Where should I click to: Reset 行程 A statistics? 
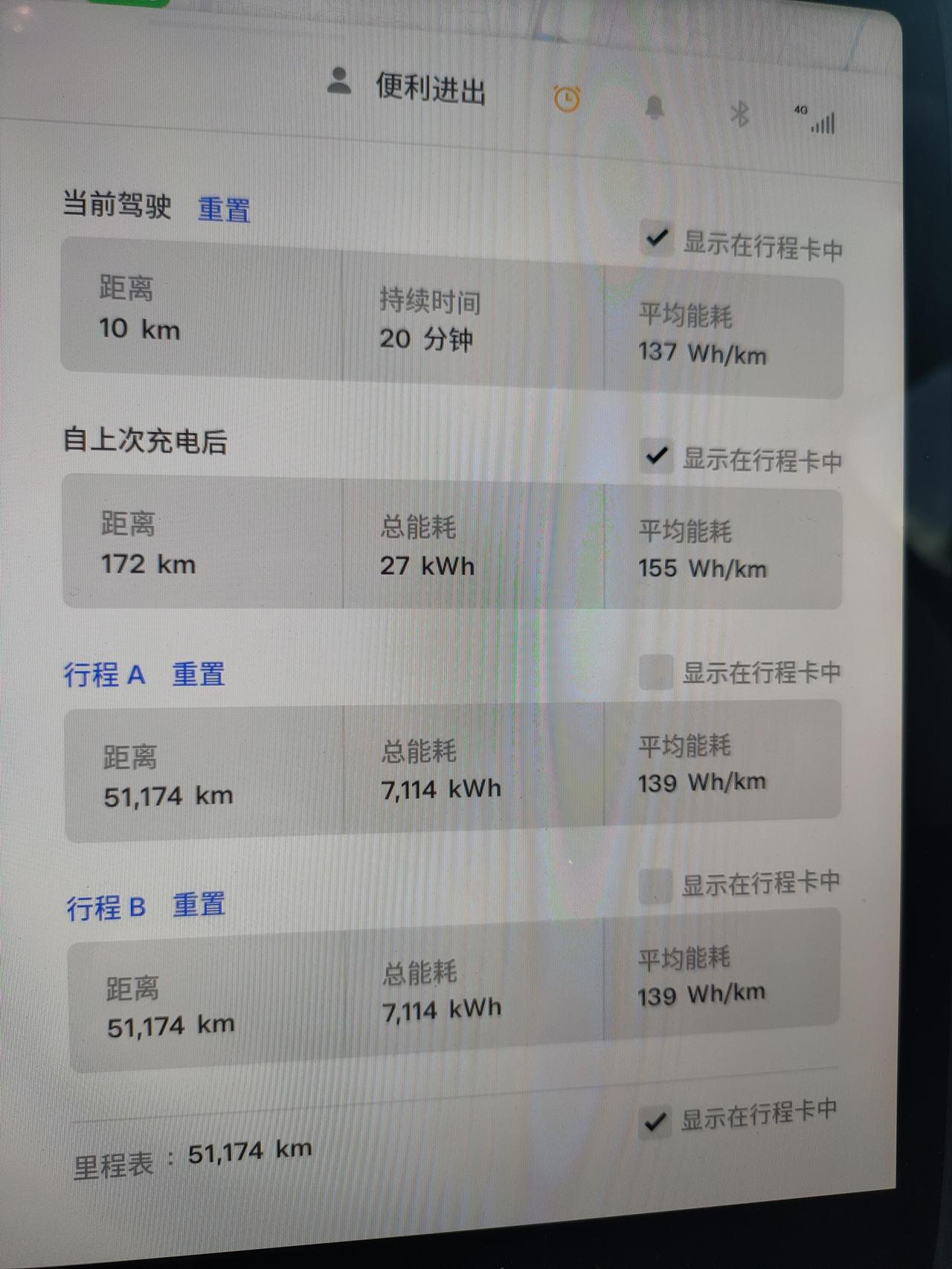pyautogui.click(x=198, y=675)
